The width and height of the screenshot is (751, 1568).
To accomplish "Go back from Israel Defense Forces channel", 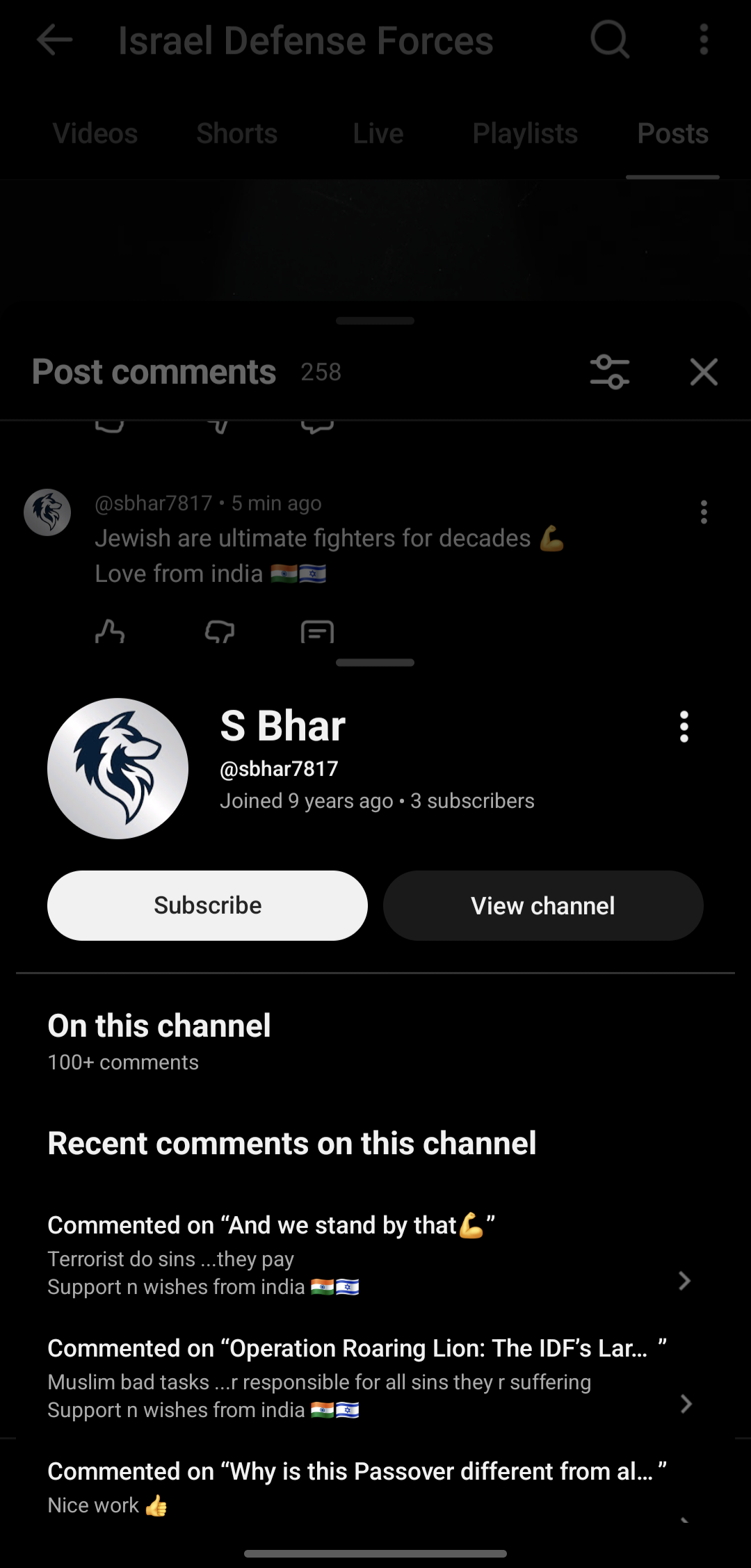I will [x=54, y=40].
